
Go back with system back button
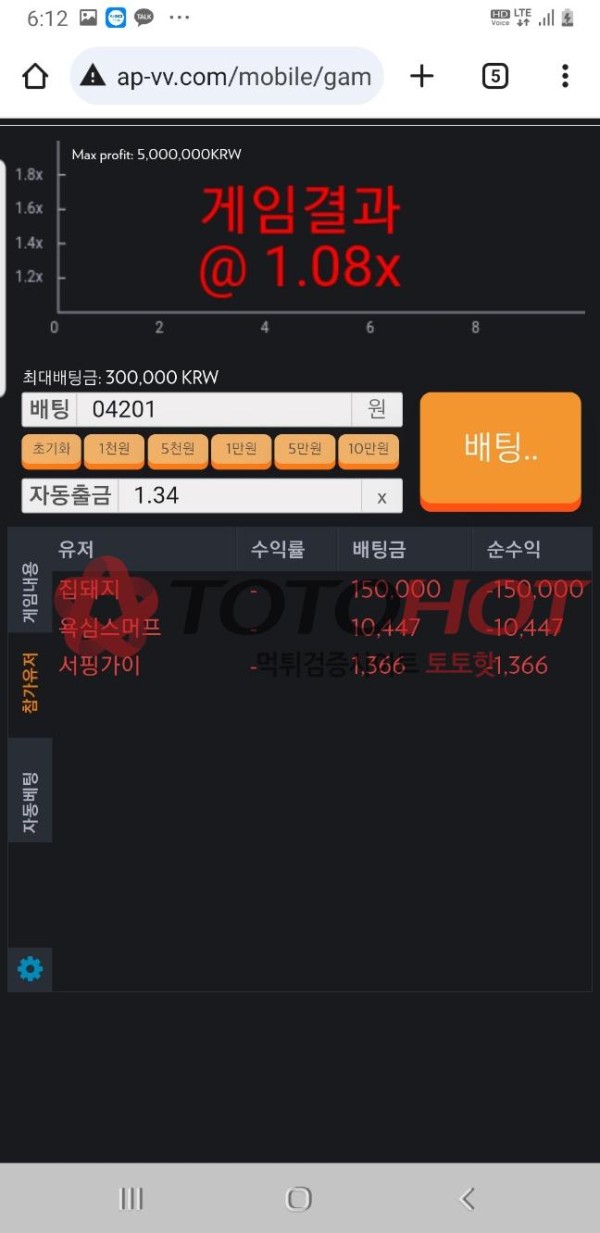(467, 1198)
